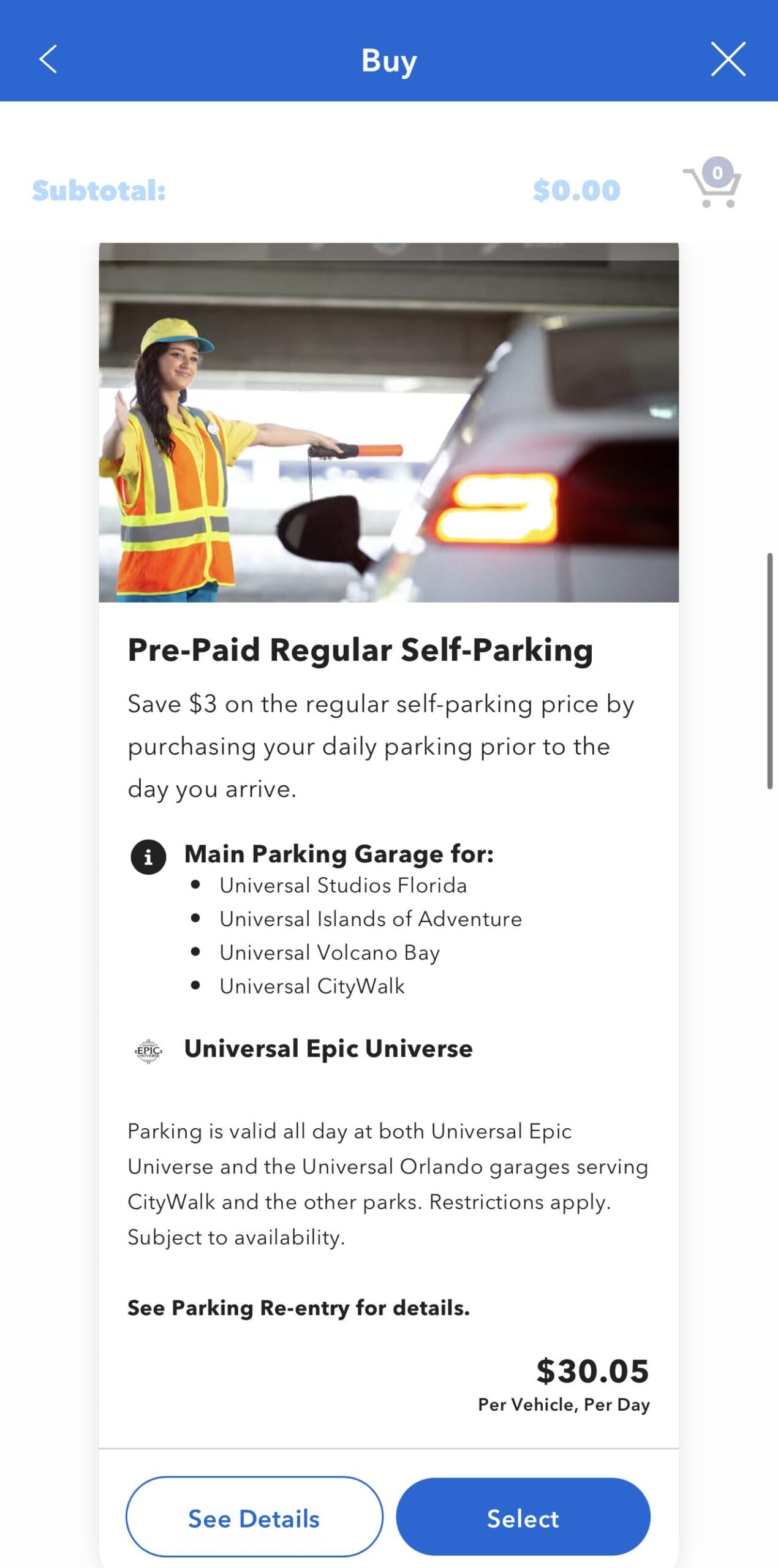Open the shopping cart

click(712, 183)
